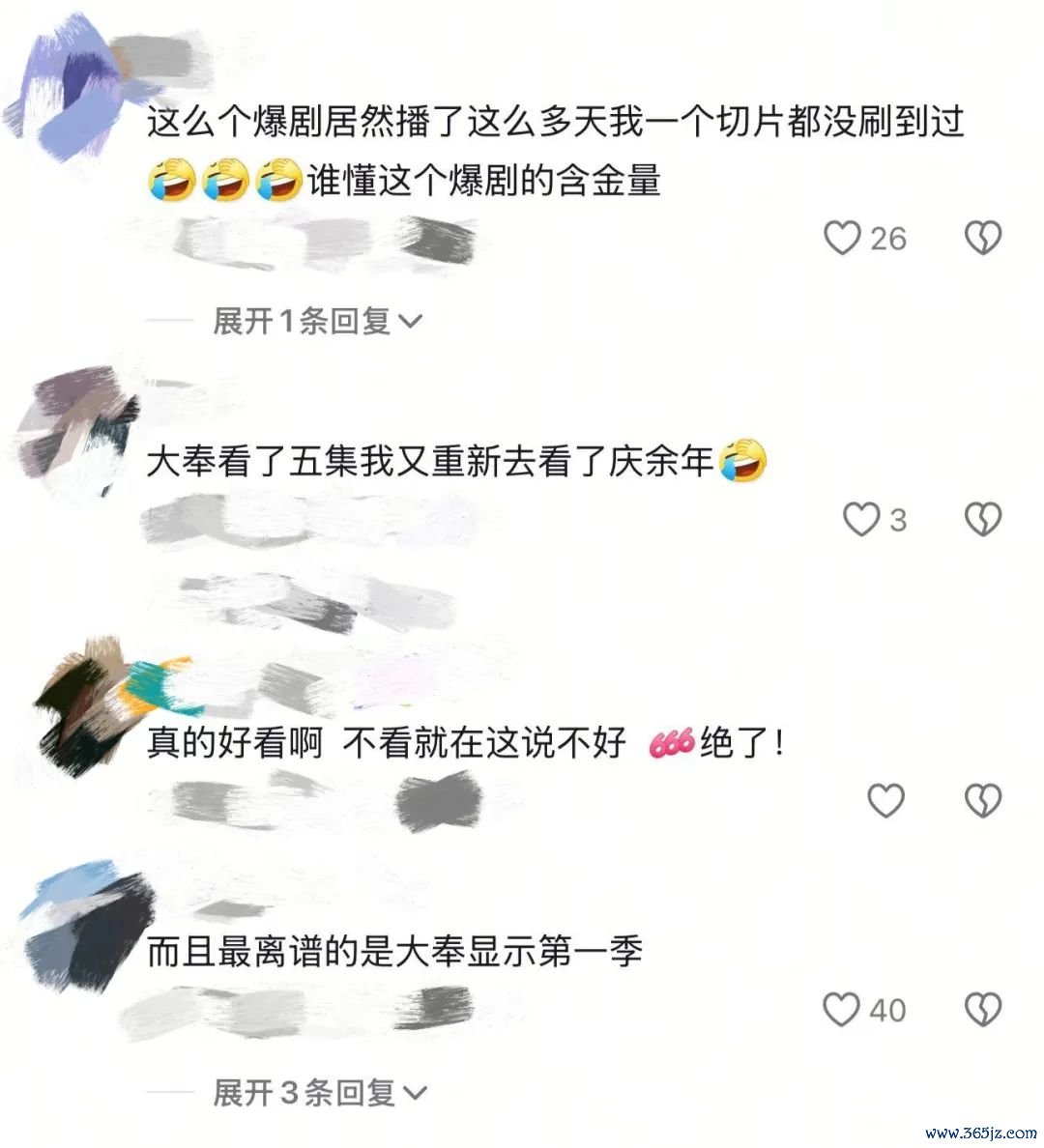Like the comment mentioning 庆余年
The height and width of the screenshot is (1148, 1044).
pos(860,520)
